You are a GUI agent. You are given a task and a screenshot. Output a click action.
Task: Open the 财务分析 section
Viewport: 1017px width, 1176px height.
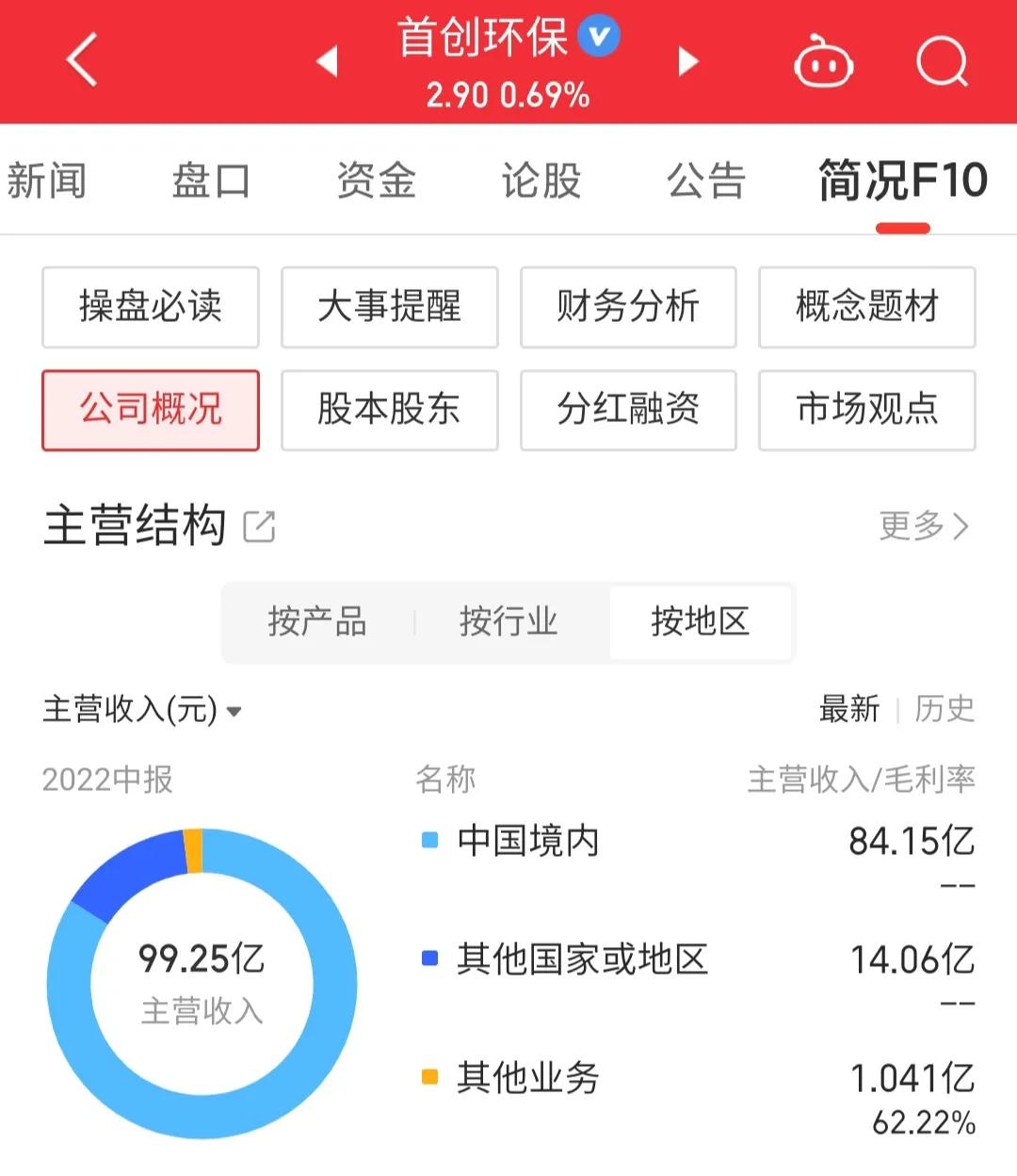[628, 308]
